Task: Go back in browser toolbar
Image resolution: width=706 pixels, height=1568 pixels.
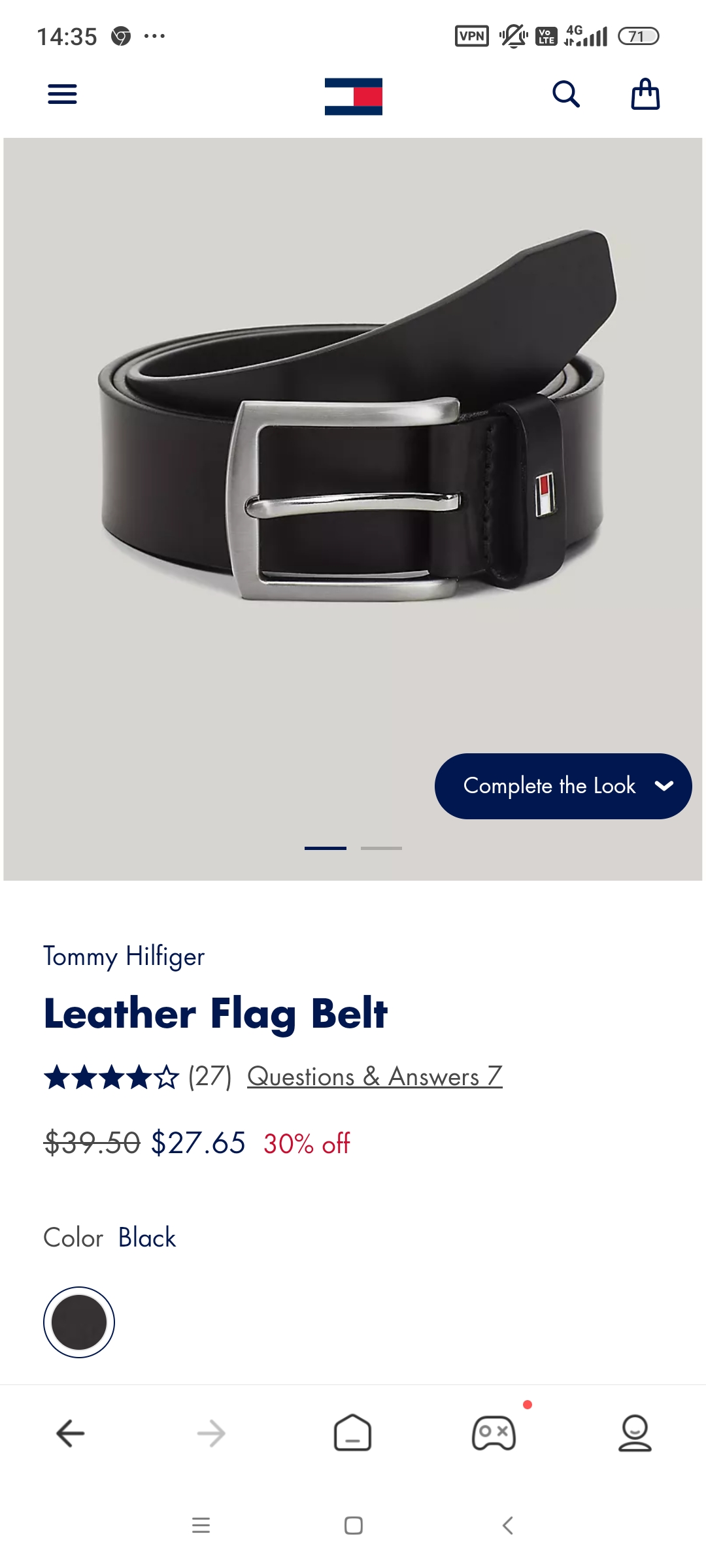Action: [x=71, y=1433]
